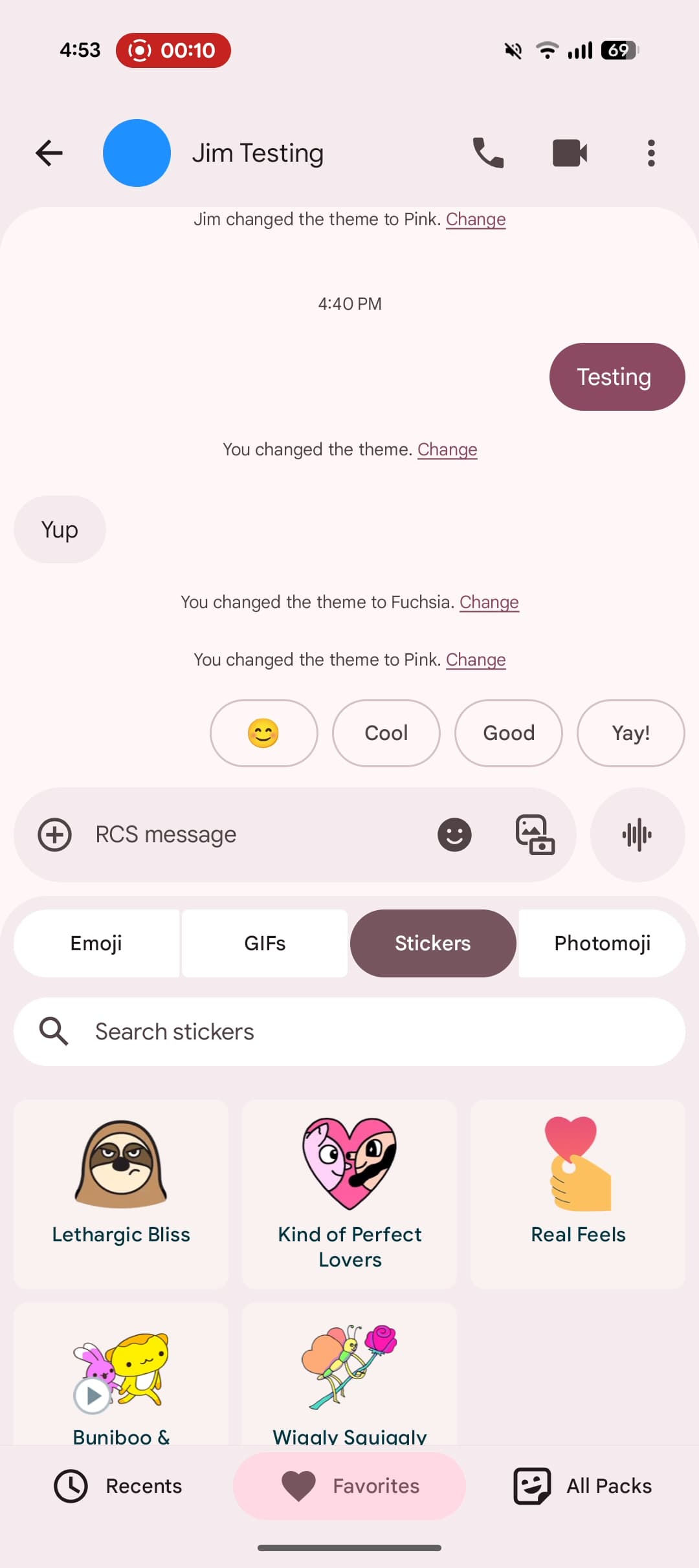Screen dimensions: 699x1568
Task: Tap Change link next to Fuchsia theme
Action: click(x=489, y=602)
